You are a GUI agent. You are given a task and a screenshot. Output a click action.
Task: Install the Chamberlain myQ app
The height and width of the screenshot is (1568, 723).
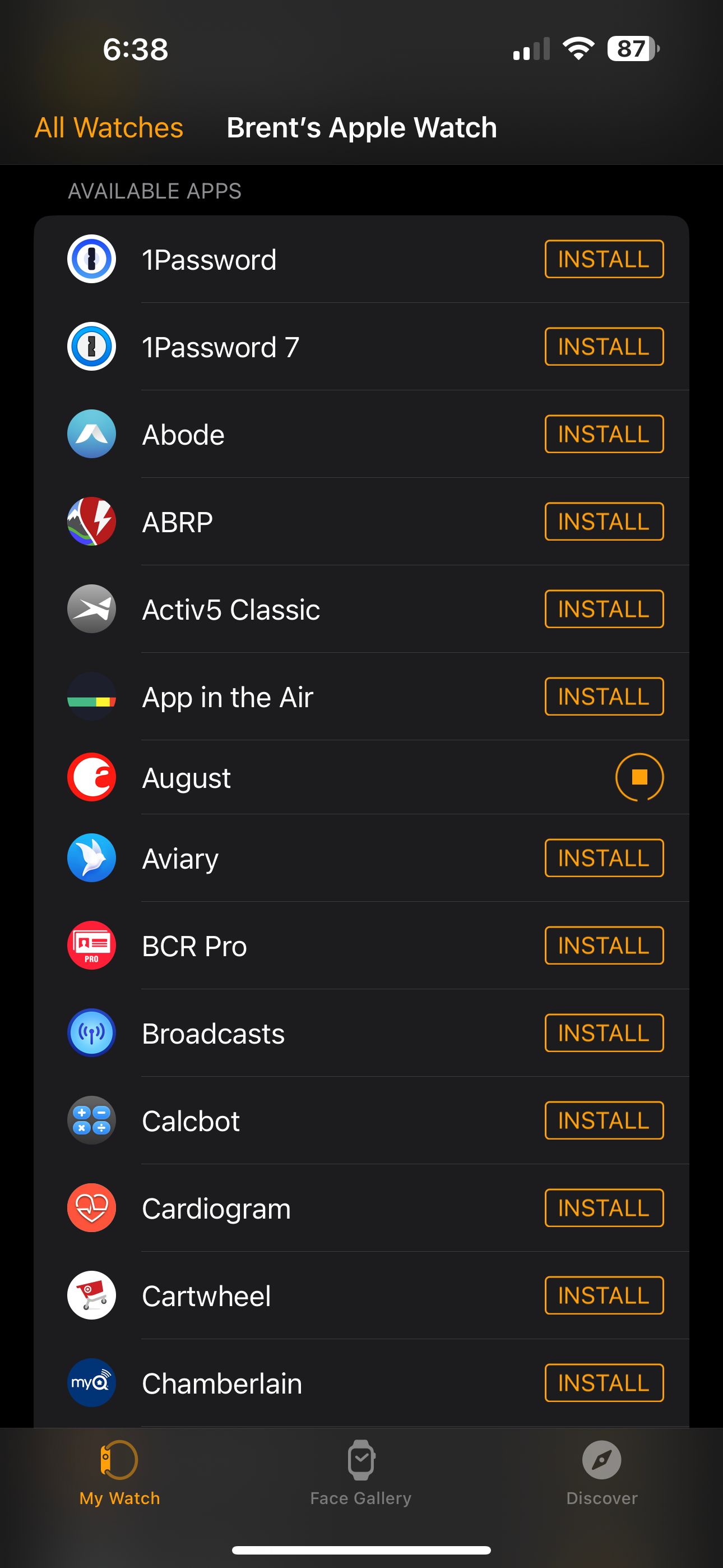coord(603,1383)
